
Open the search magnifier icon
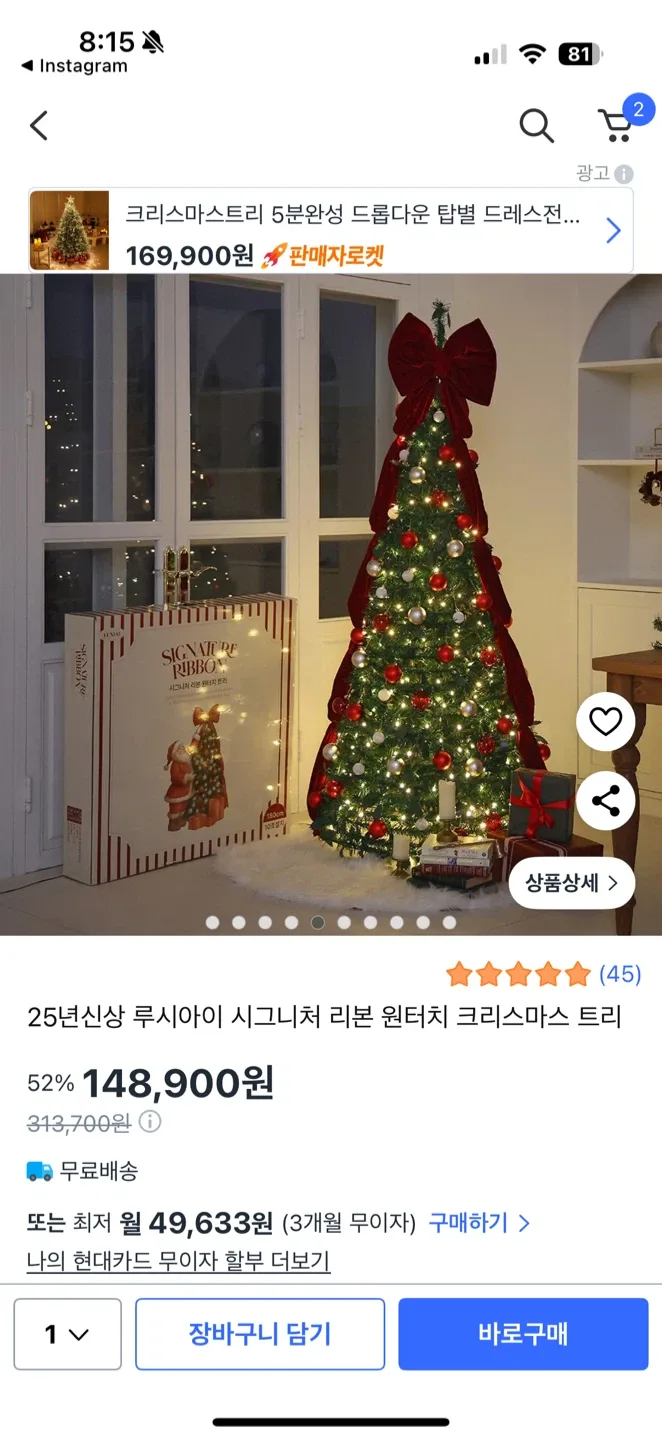tap(536, 126)
